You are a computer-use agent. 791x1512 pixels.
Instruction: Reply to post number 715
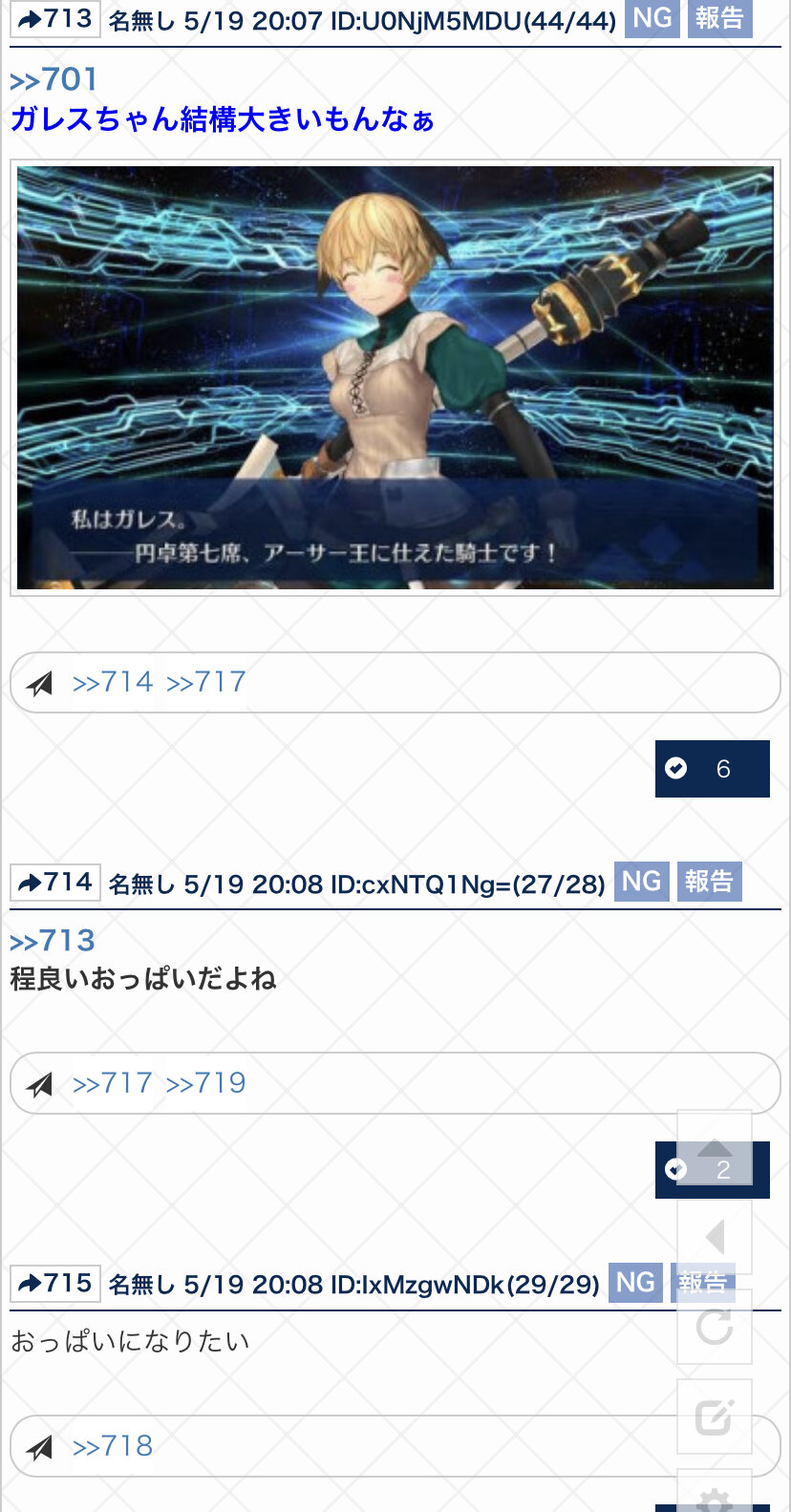(x=54, y=1283)
